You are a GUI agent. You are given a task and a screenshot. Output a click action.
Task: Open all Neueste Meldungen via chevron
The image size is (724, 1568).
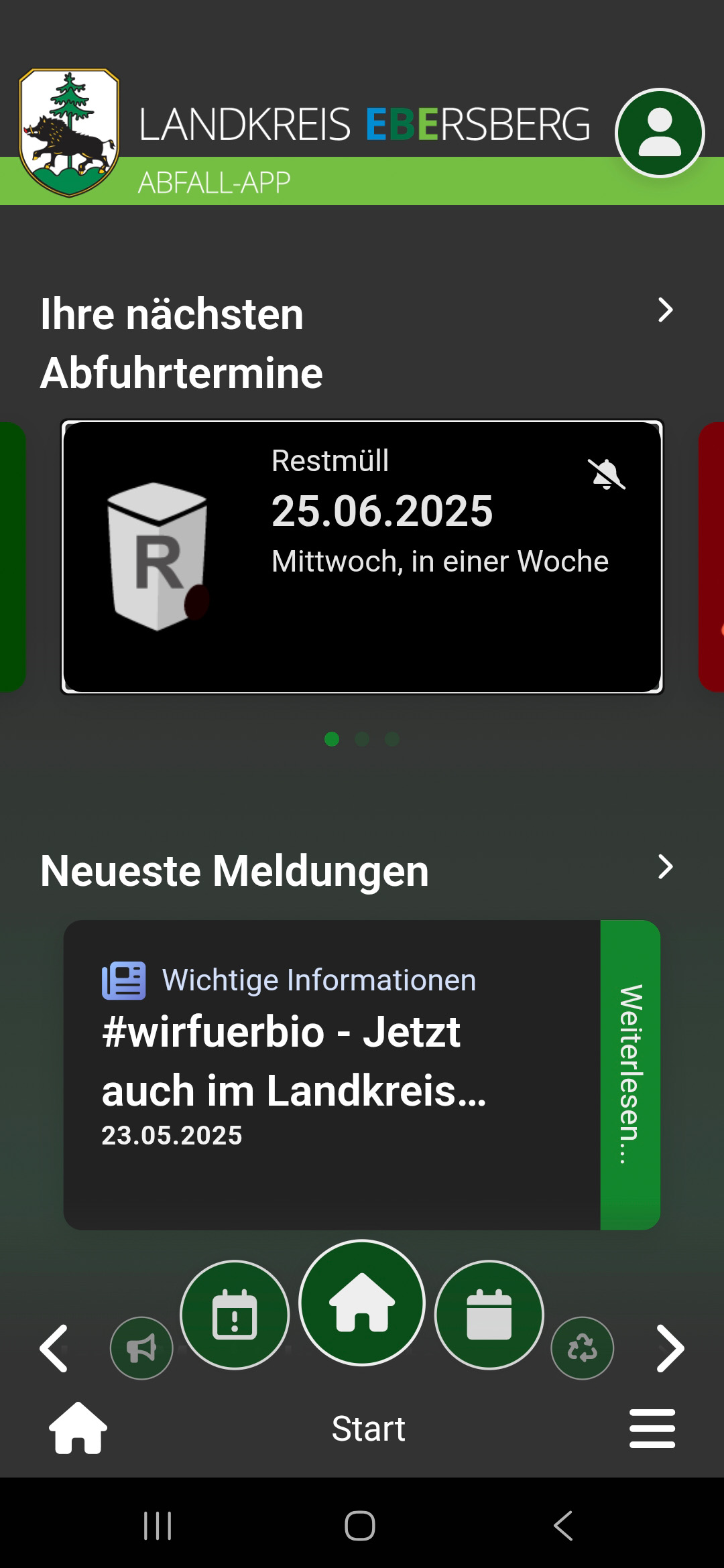pyautogui.click(x=665, y=867)
